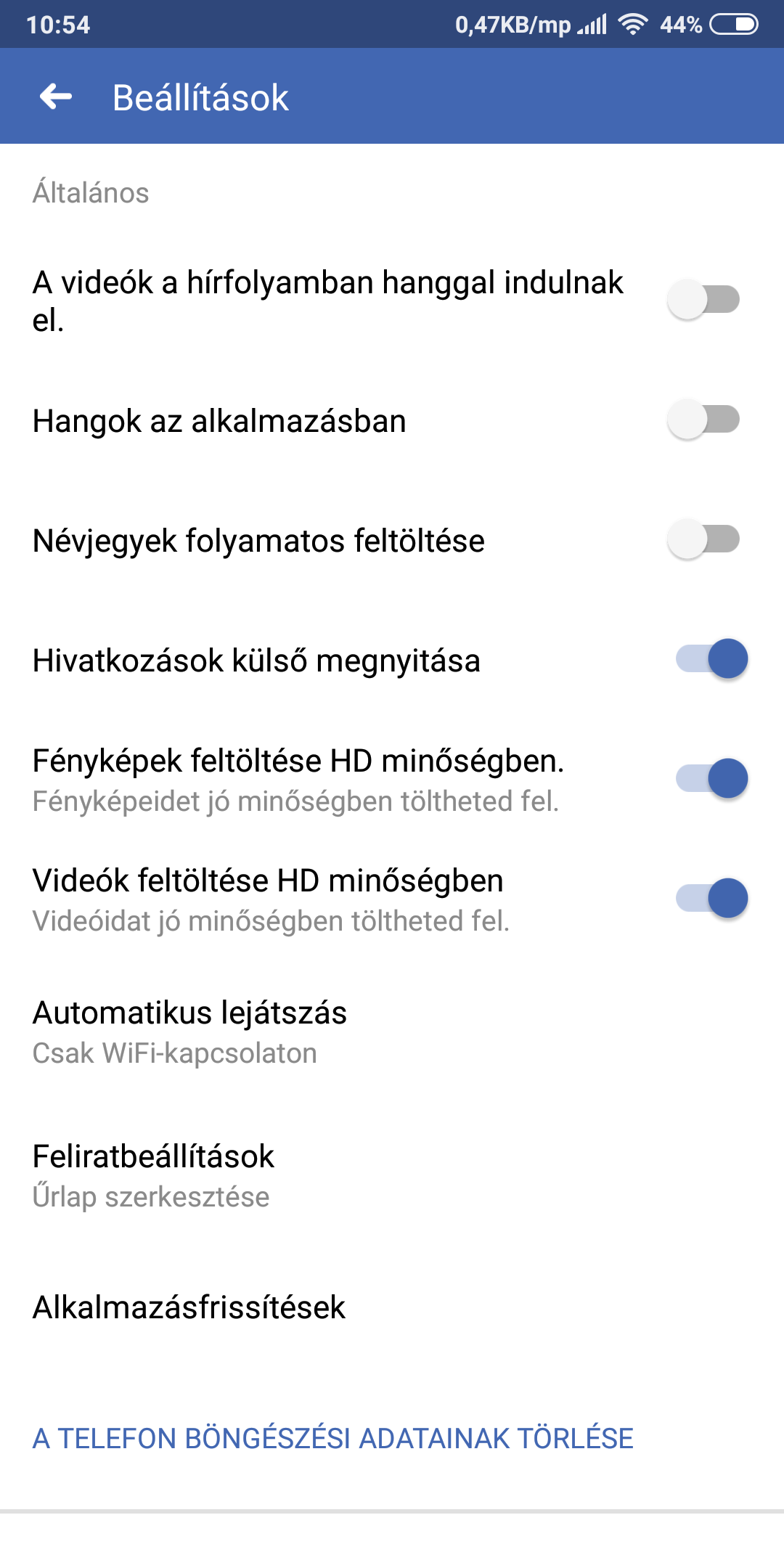The width and height of the screenshot is (784, 1568).
Task: Turn off Fényképek feltöltése HD minőségben
Action: pyautogui.click(x=712, y=778)
